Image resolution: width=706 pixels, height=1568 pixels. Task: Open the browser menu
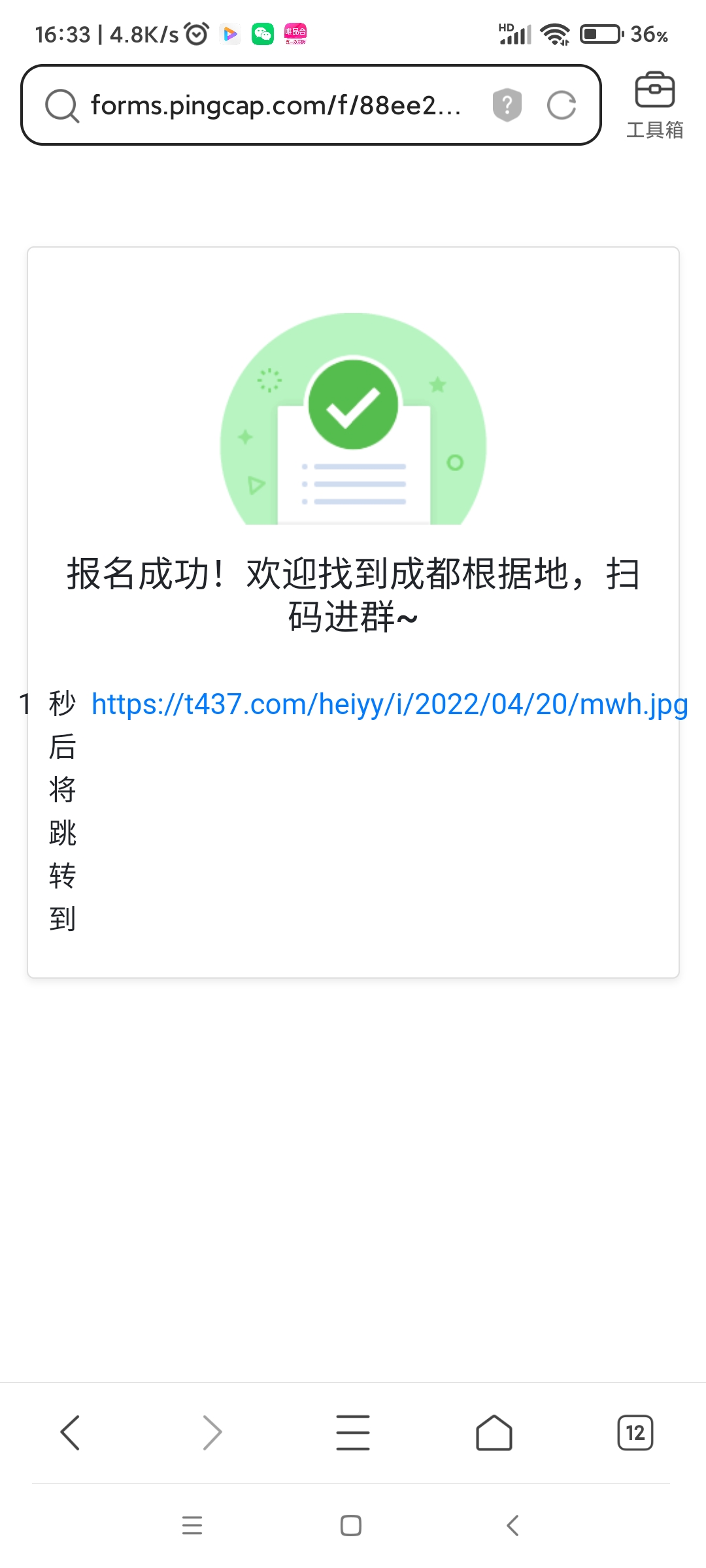(x=353, y=1433)
